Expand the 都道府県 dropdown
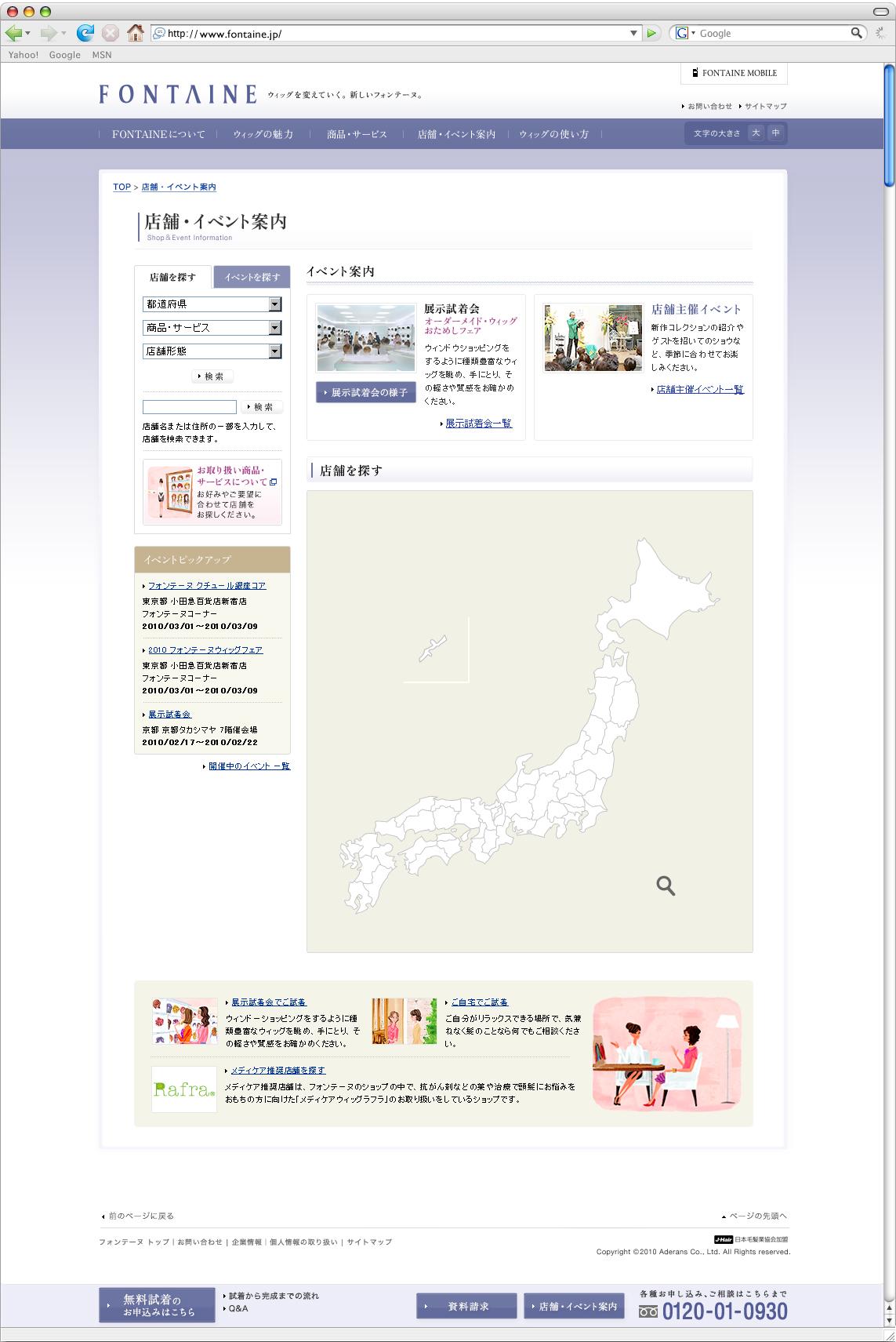 tap(275, 304)
